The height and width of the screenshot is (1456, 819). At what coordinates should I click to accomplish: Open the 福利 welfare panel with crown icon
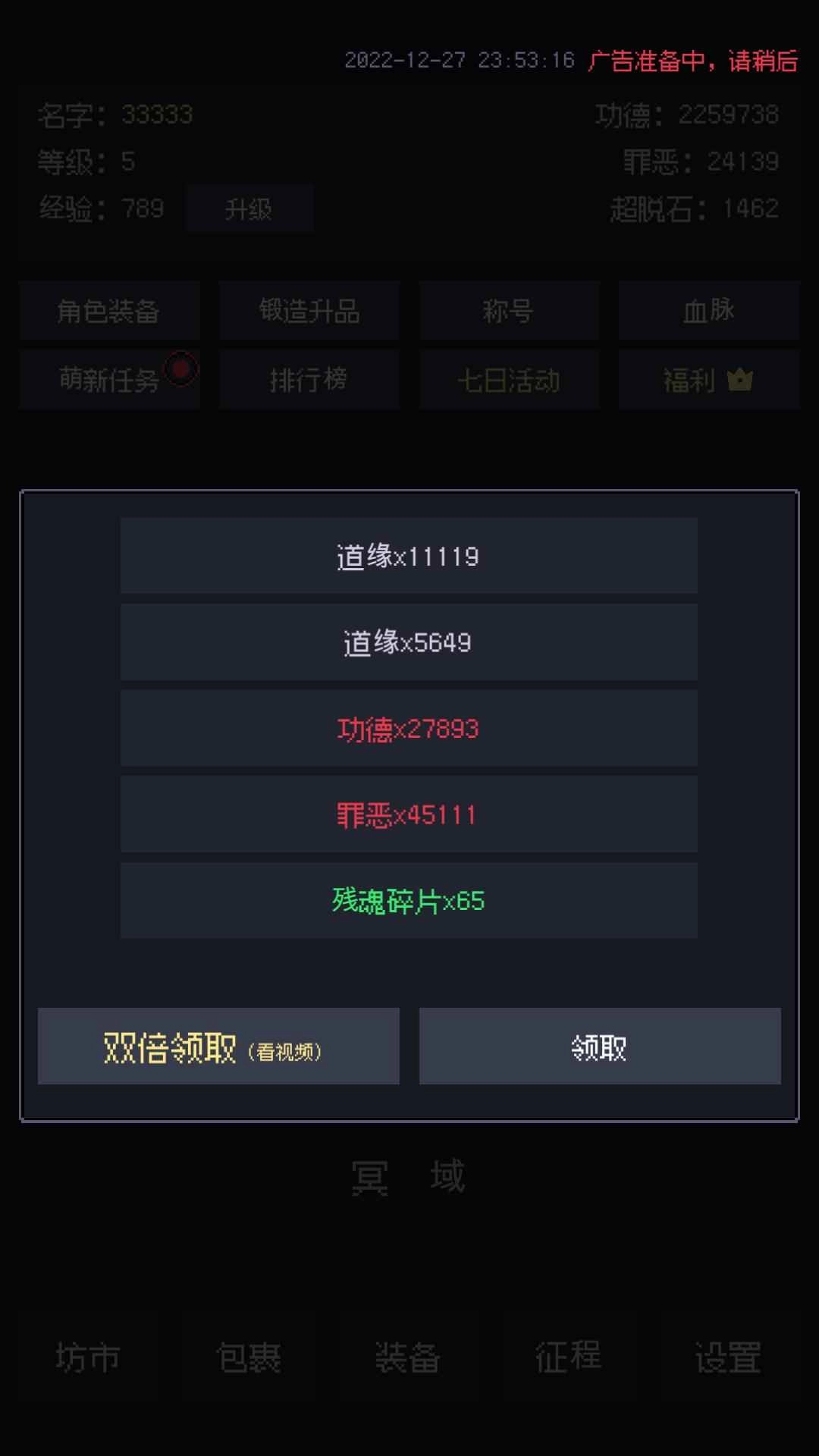[708, 381]
